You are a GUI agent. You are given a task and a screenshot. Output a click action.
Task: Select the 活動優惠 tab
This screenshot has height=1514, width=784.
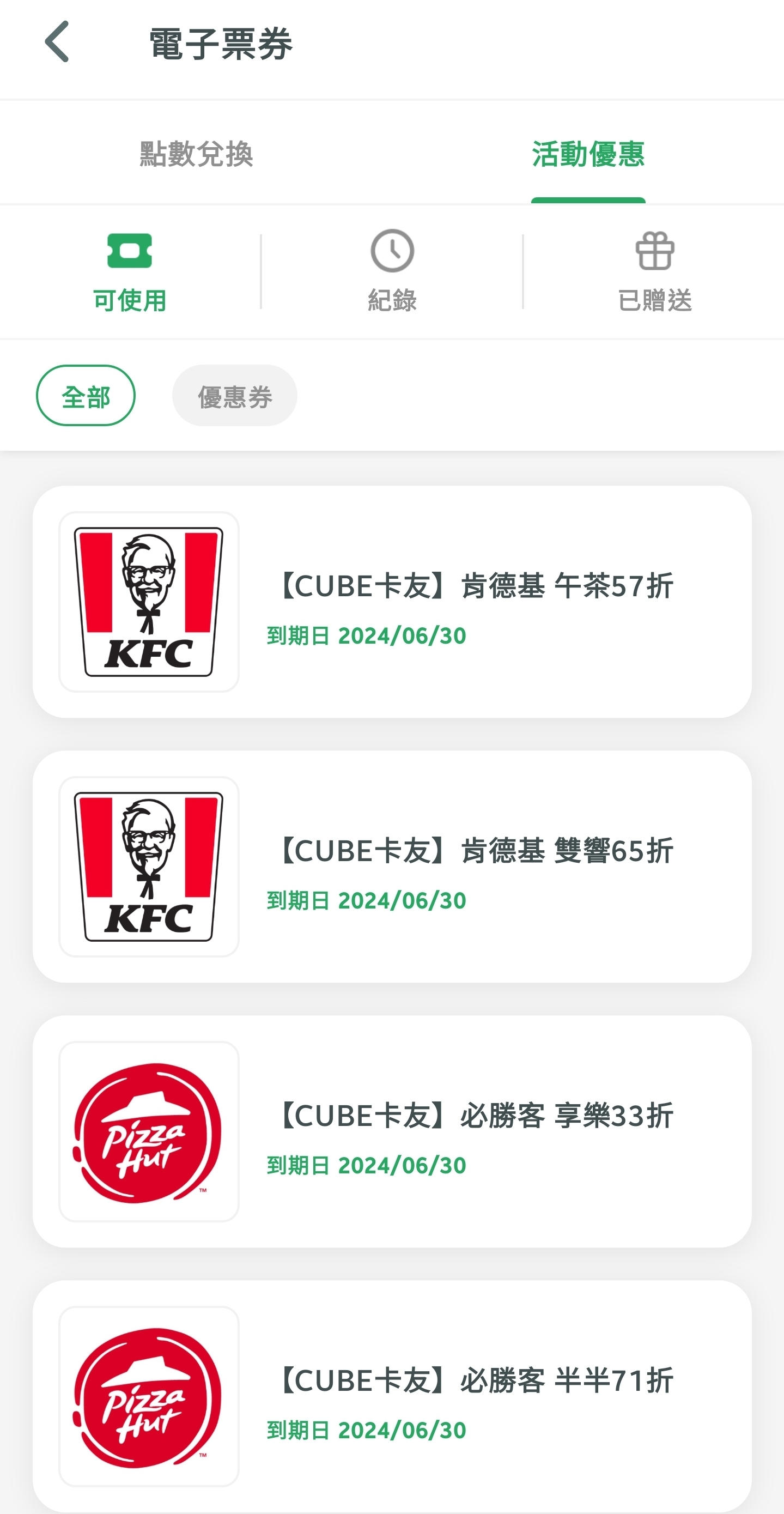coord(588,154)
